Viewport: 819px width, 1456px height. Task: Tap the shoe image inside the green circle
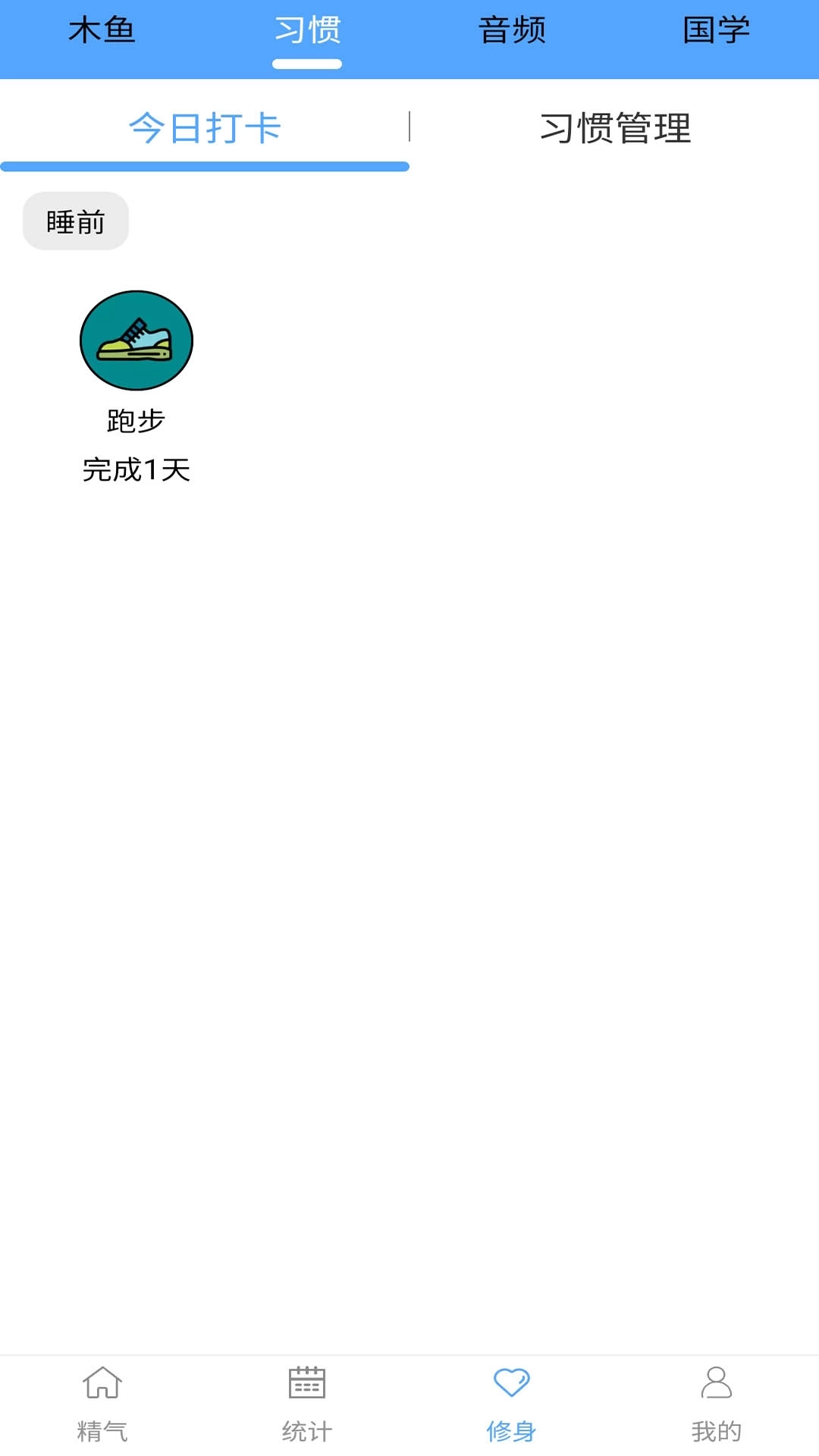pos(136,340)
